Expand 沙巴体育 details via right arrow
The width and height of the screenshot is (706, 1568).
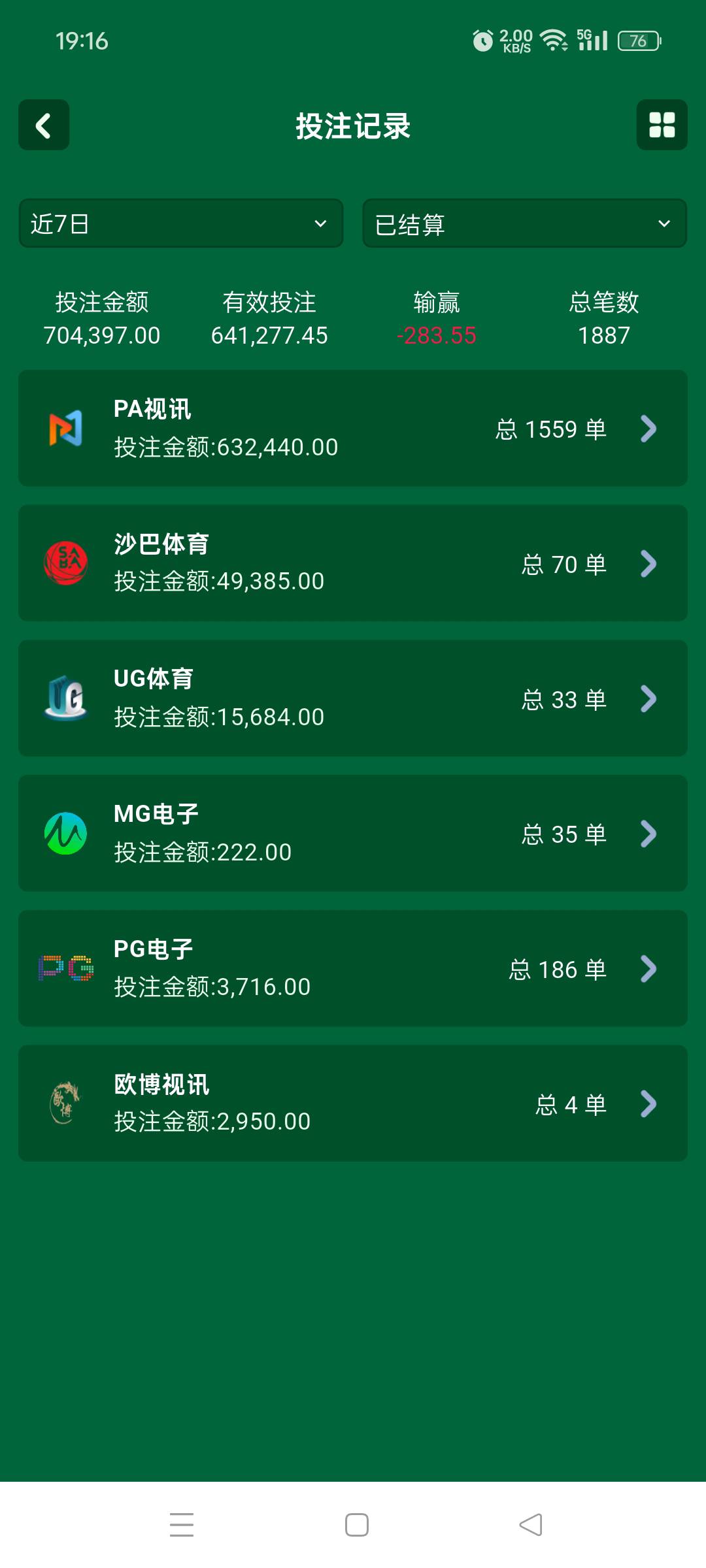[x=648, y=564]
